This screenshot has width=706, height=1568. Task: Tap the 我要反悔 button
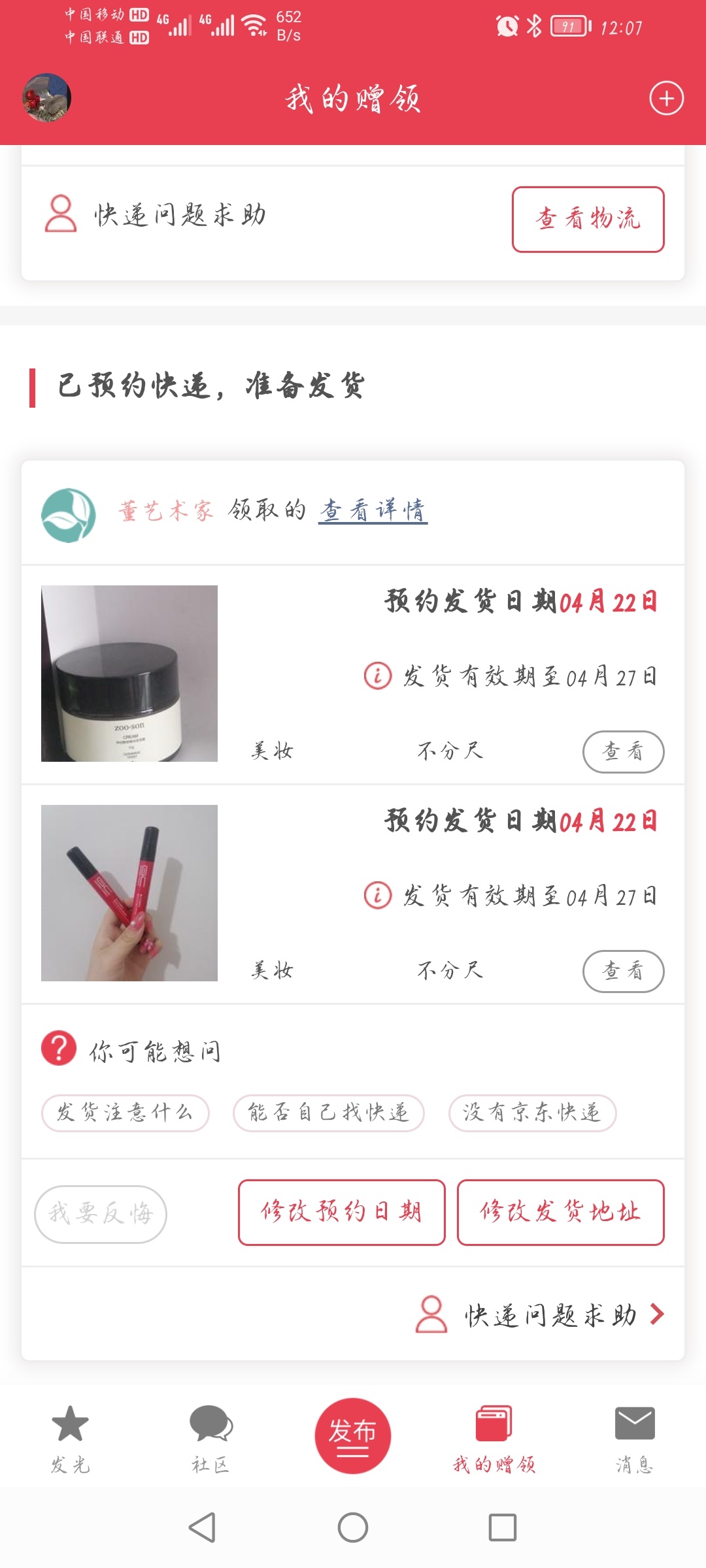[101, 1214]
